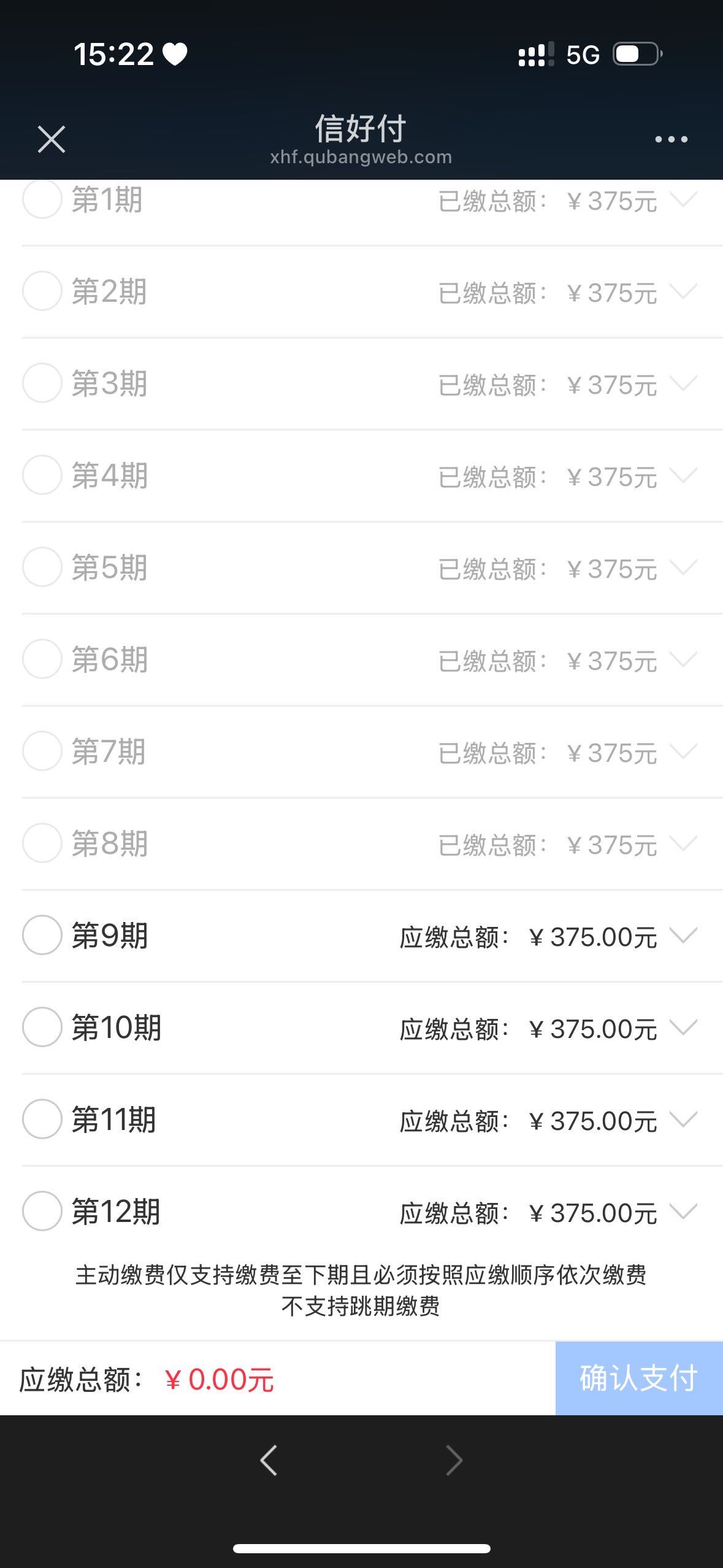Screen dimensions: 723x1568
Task: Expand details of paid 第6期
Action: tap(684, 659)
